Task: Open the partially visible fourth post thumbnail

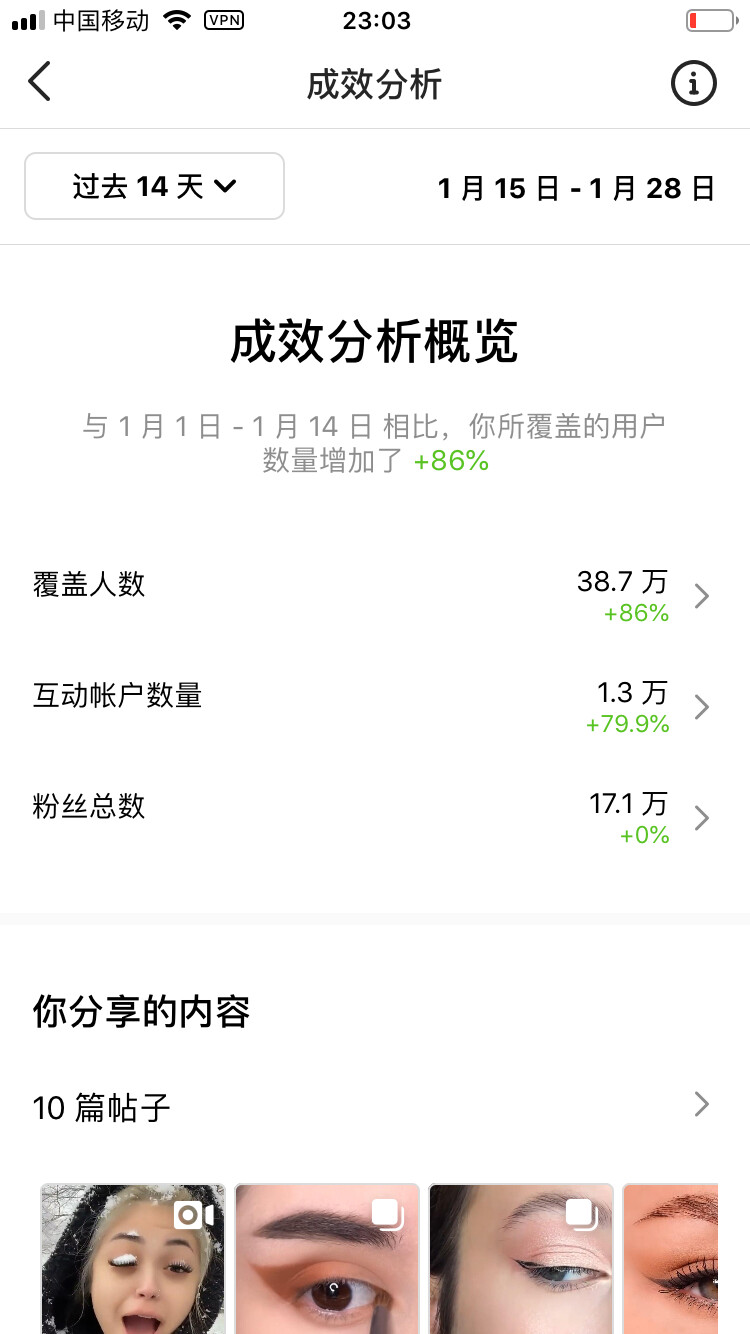Action: click(670, 1259)
